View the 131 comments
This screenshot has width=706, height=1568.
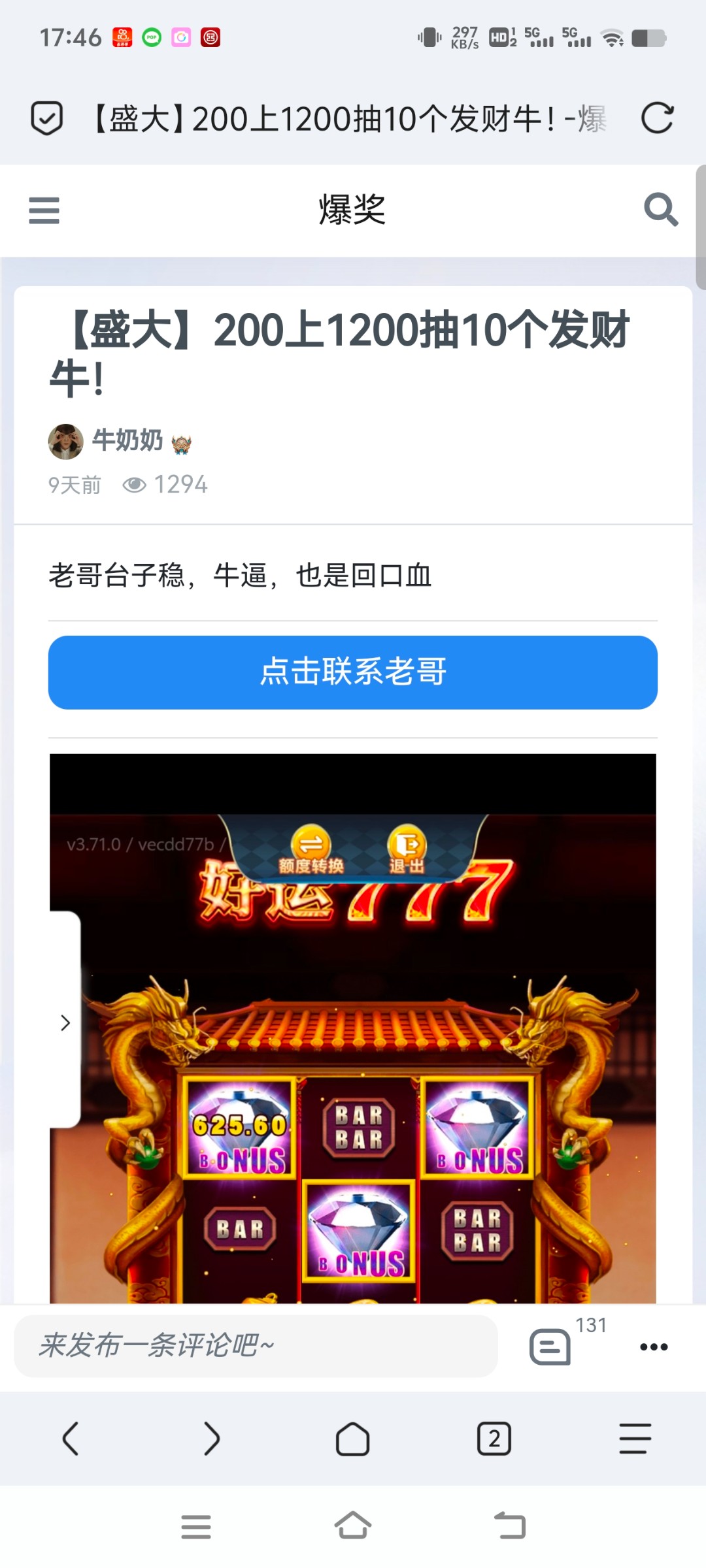point(550,1347)
